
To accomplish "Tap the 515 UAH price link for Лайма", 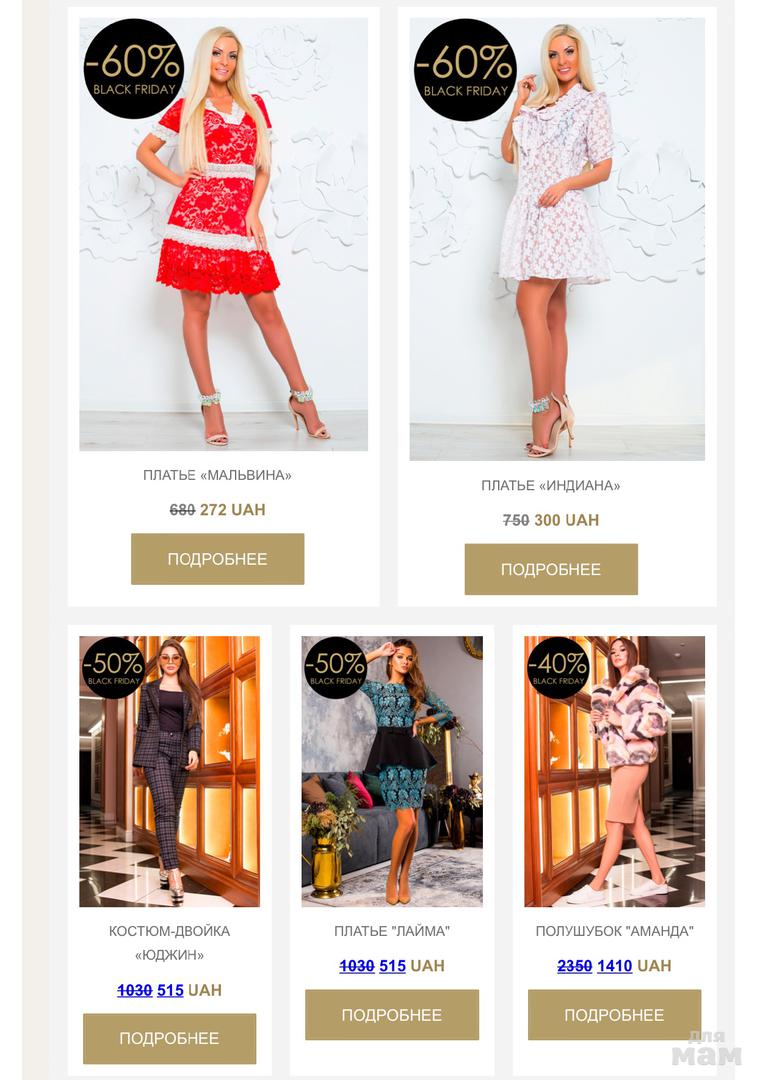I will click(392, 966).
